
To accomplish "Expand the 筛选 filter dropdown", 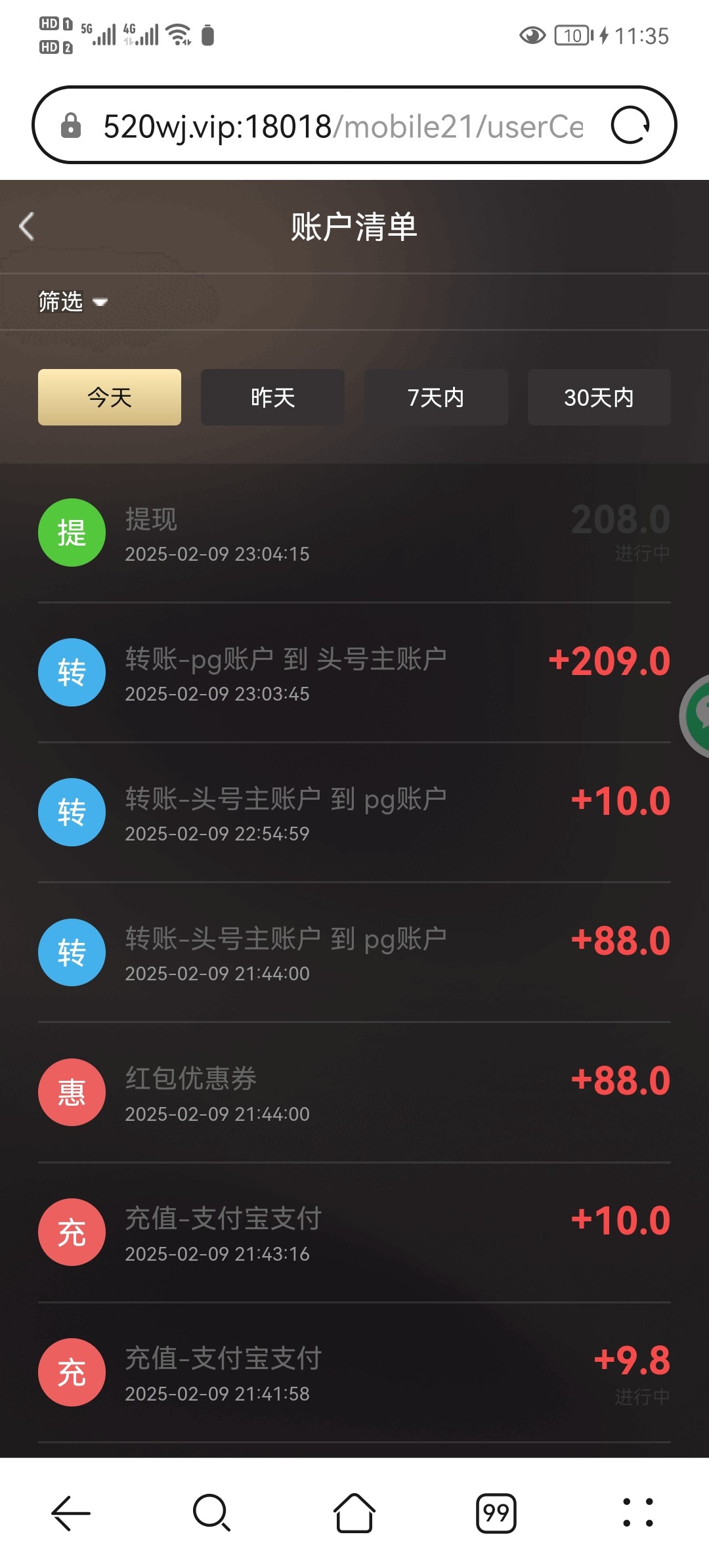I will tap(72, 302).
